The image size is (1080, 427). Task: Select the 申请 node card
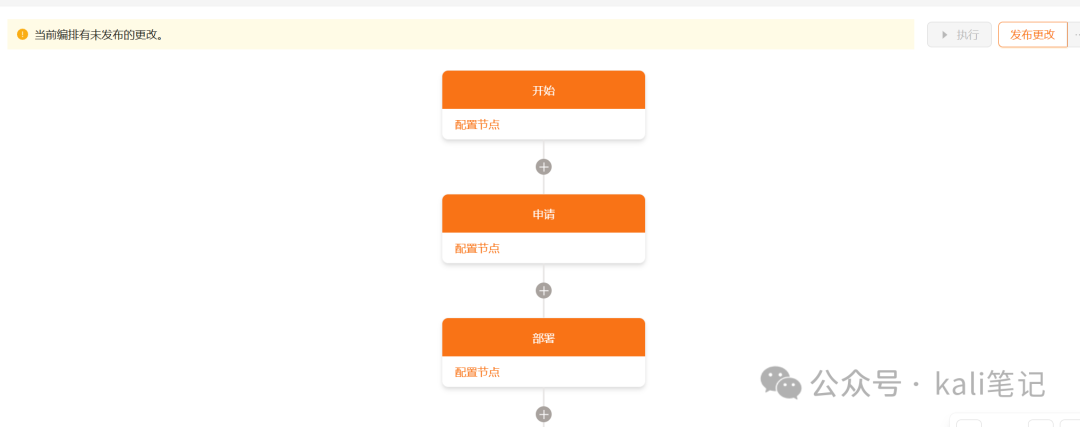[x=543, y=214]
